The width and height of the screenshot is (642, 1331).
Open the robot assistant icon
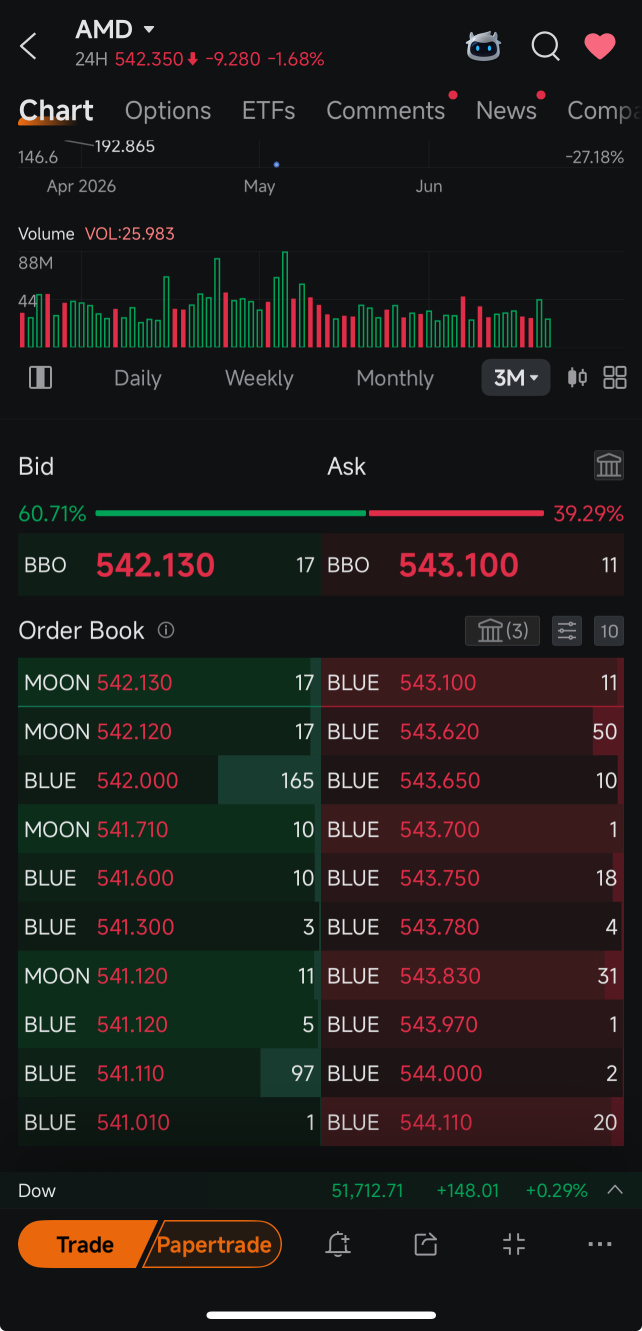(484, 45)
